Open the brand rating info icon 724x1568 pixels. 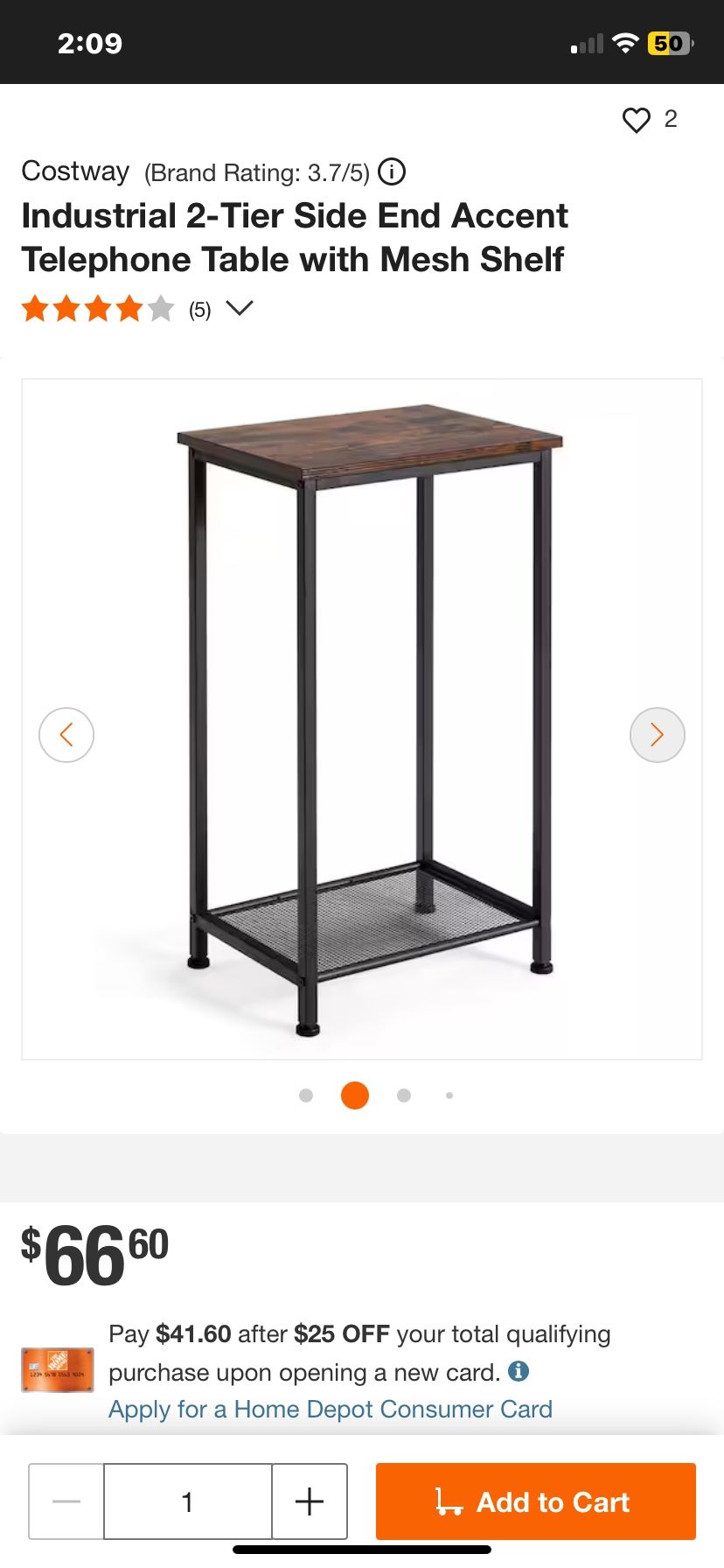[392, 171]
